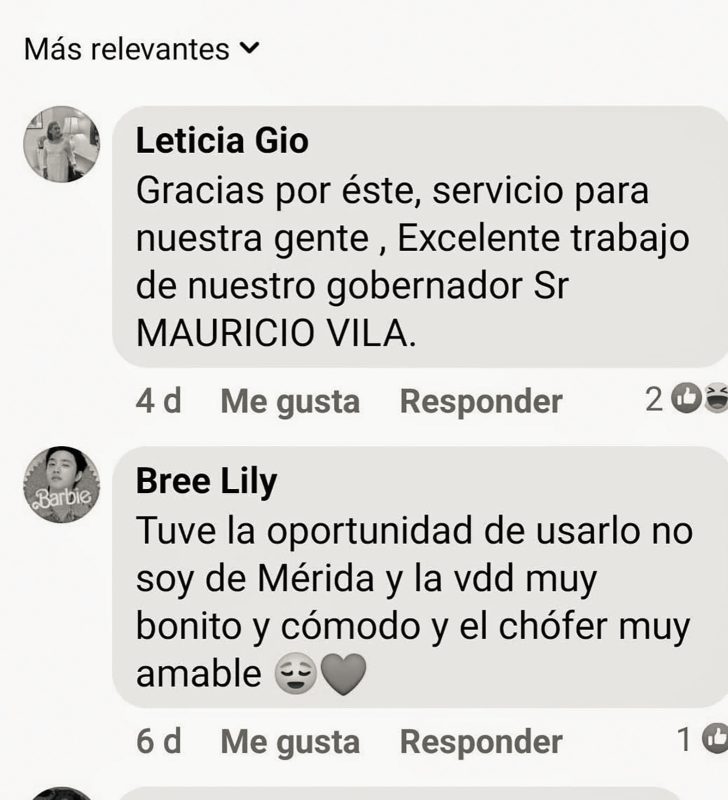
Task: View reactions on Leticia Gio's comment
Action: (x=698, y=400)
